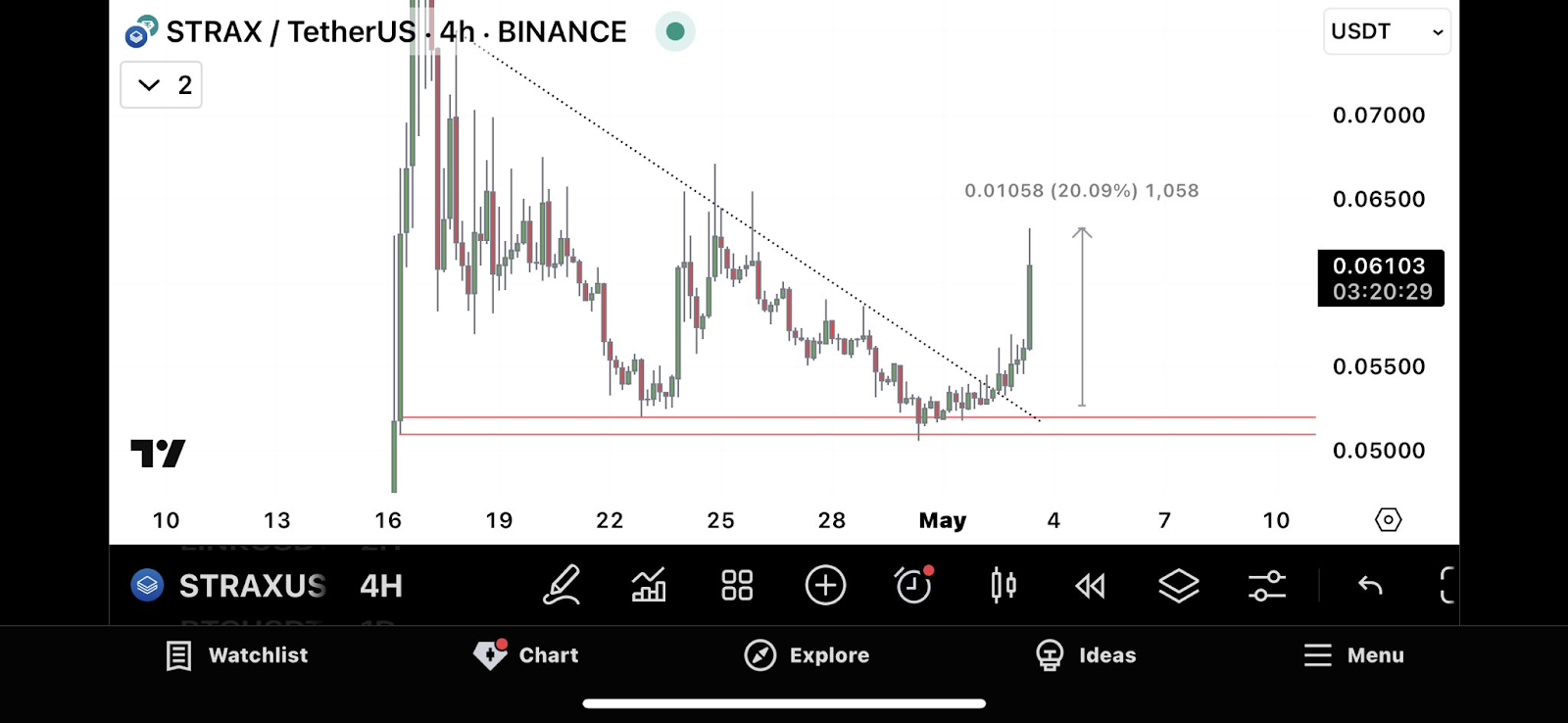
Task: Expand the indicators legend showing 2
Action: click(162, 85)
